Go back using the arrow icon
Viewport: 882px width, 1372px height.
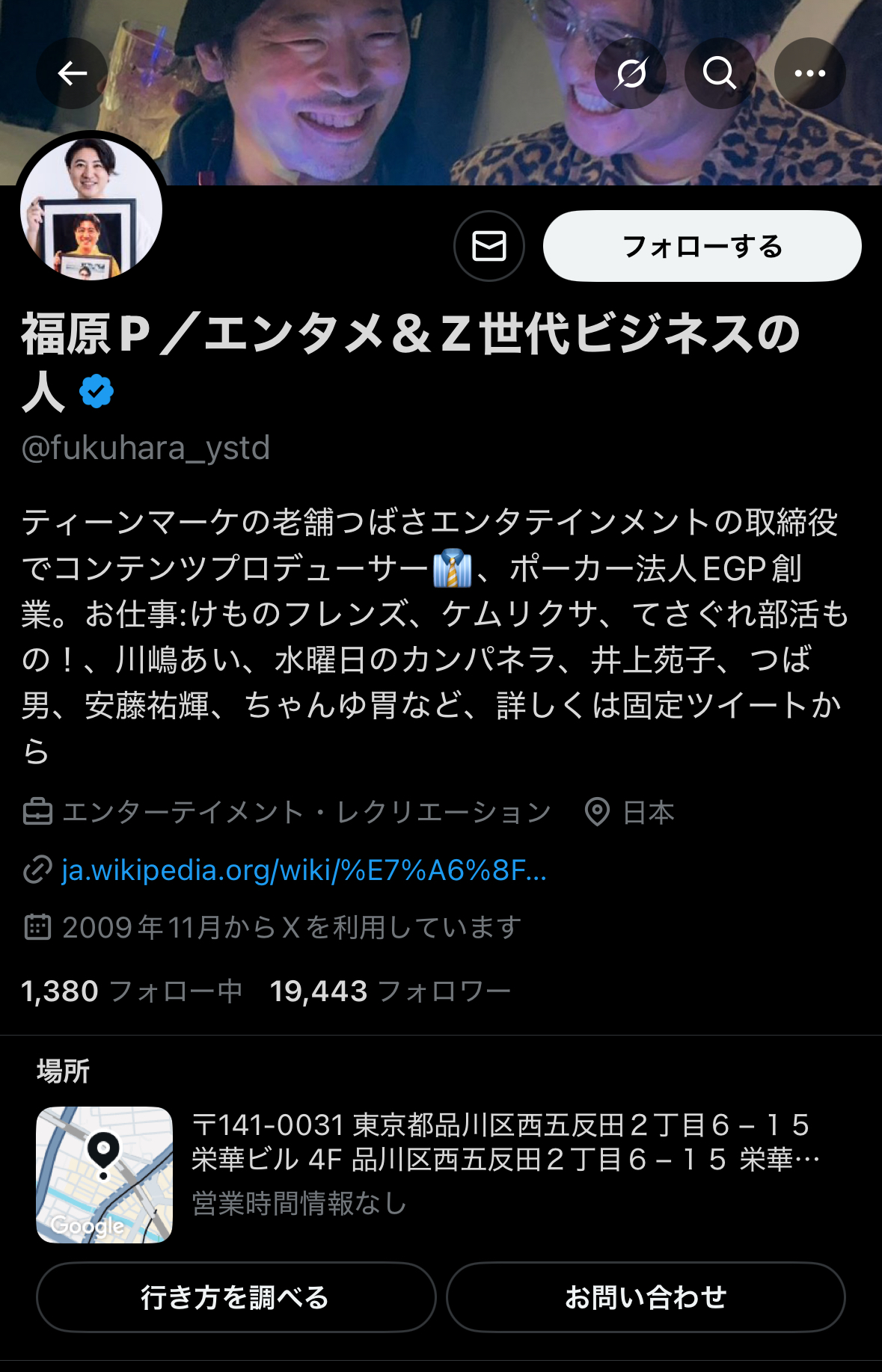[73, 73]
